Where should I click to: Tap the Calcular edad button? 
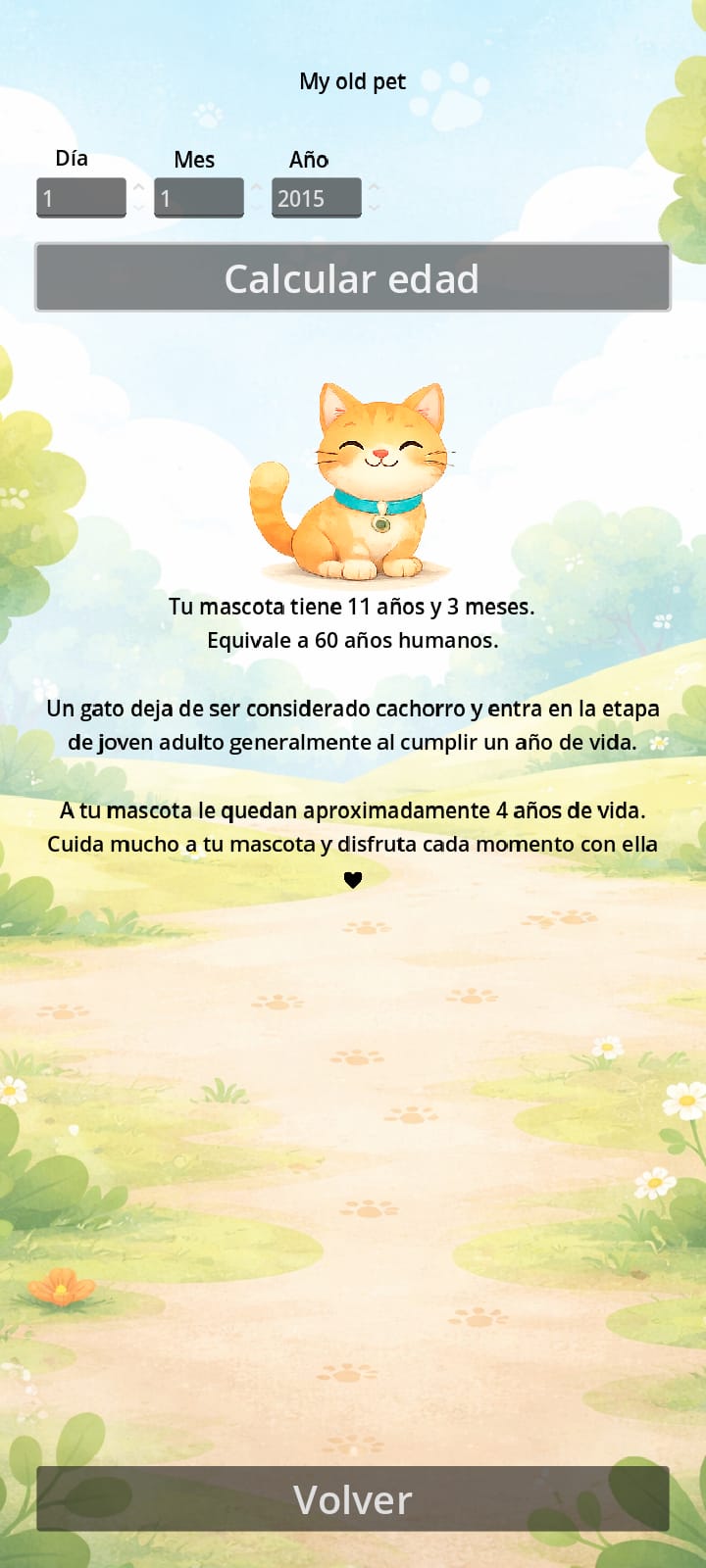coord(353,278)
